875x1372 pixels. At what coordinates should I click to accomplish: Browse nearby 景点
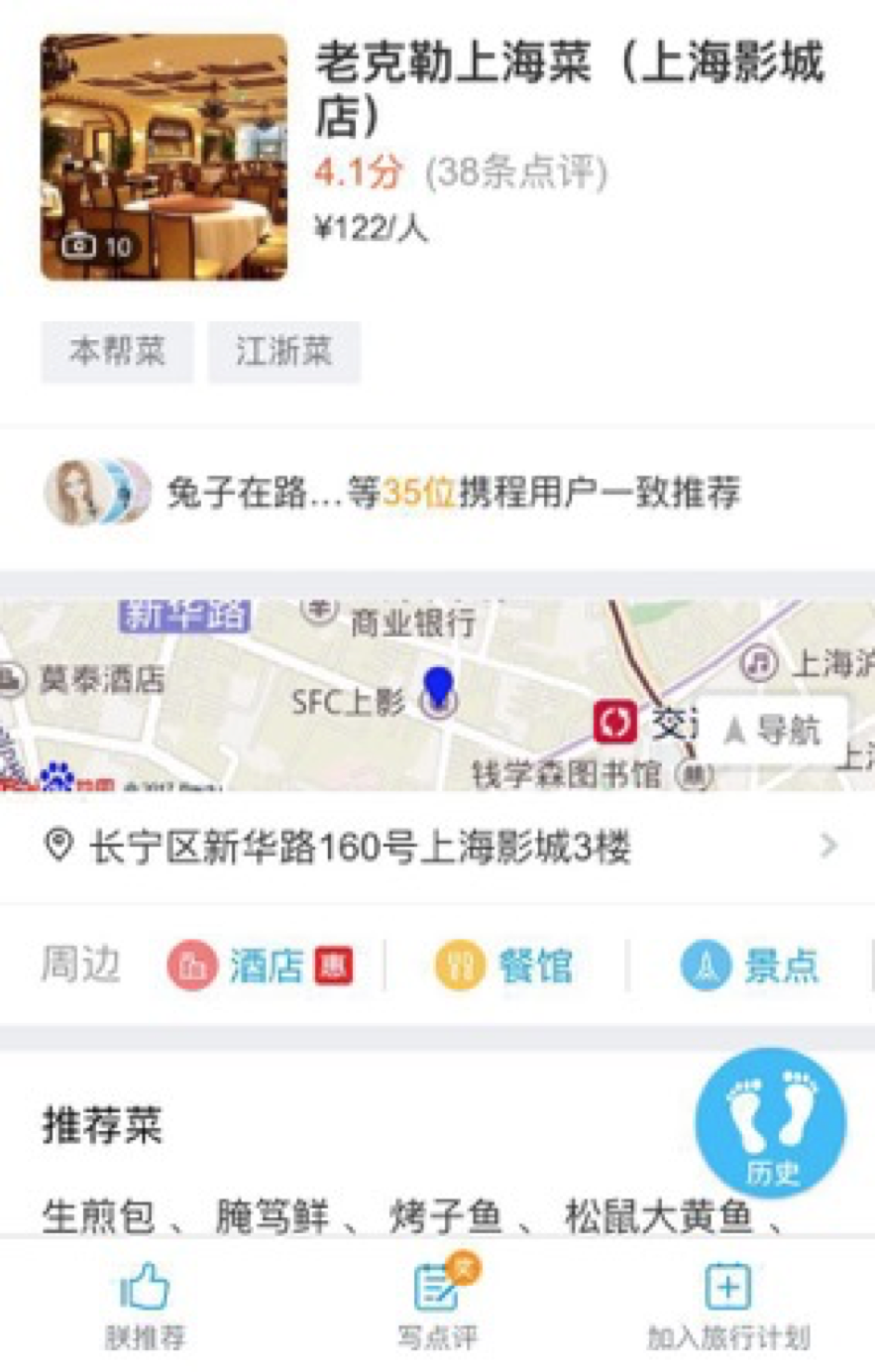click(x=750, y=966)
